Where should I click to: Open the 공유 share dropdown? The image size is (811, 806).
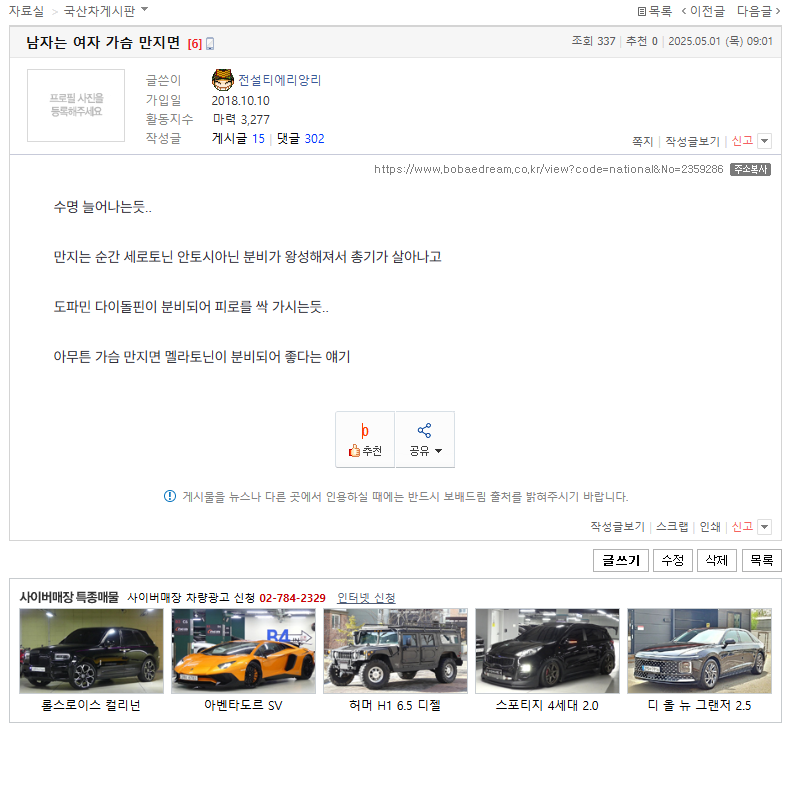[425, 440]
